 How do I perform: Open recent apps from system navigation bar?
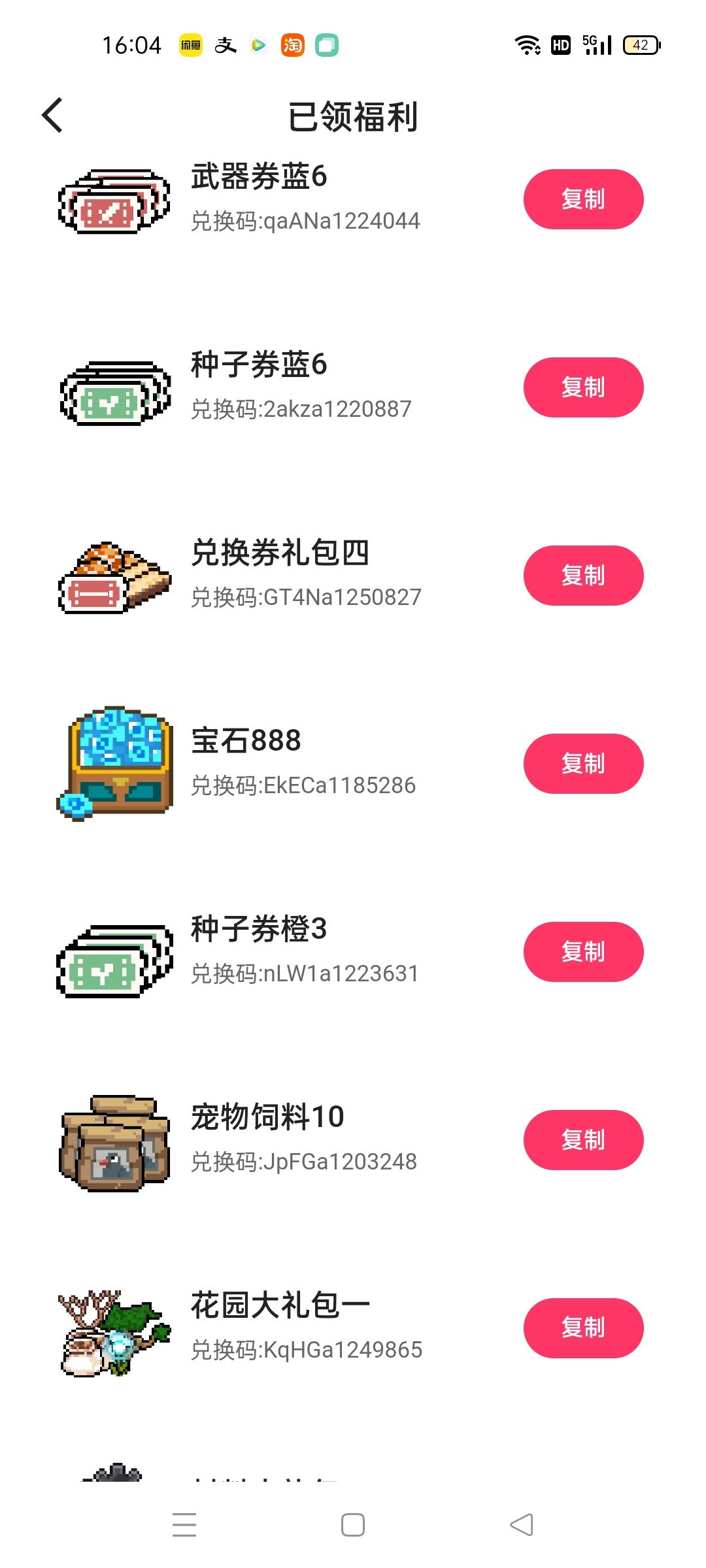tap(184, 1525)
